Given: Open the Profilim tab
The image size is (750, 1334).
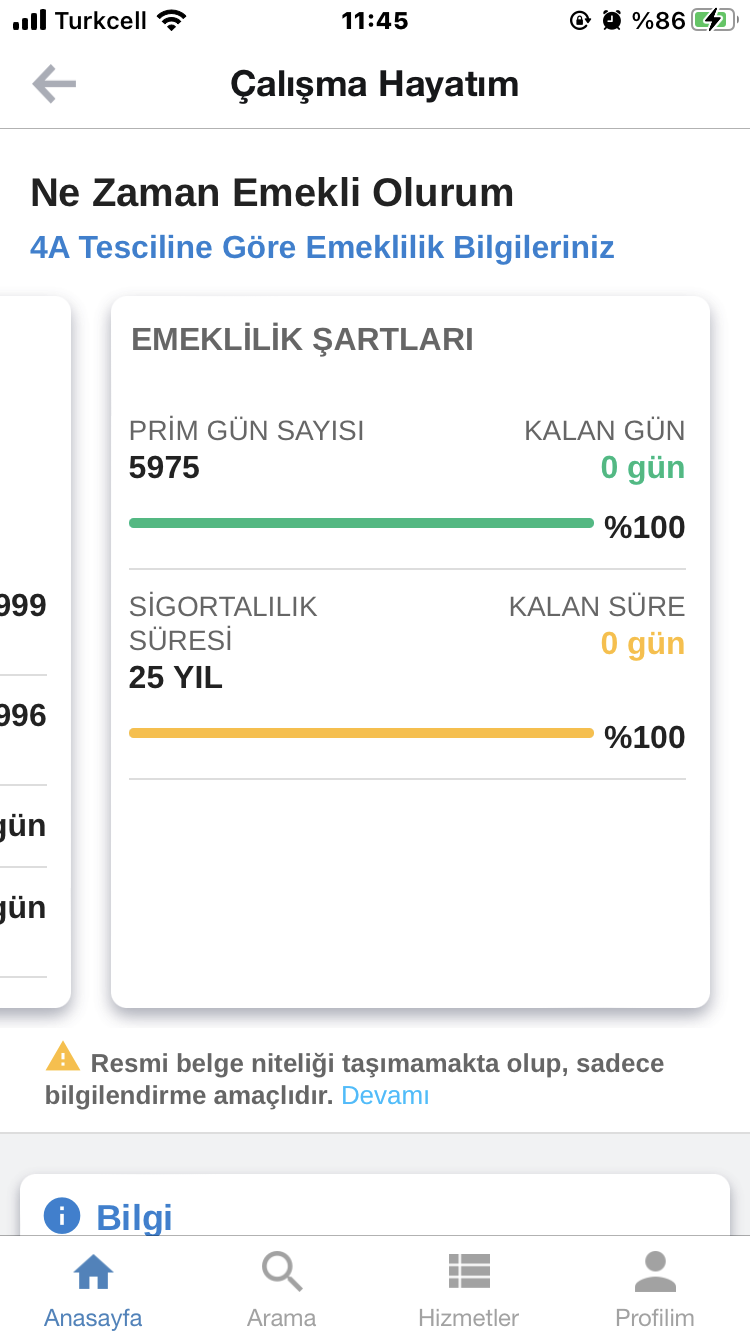Looking at the screenshot, I should (x=655, y=1290).
